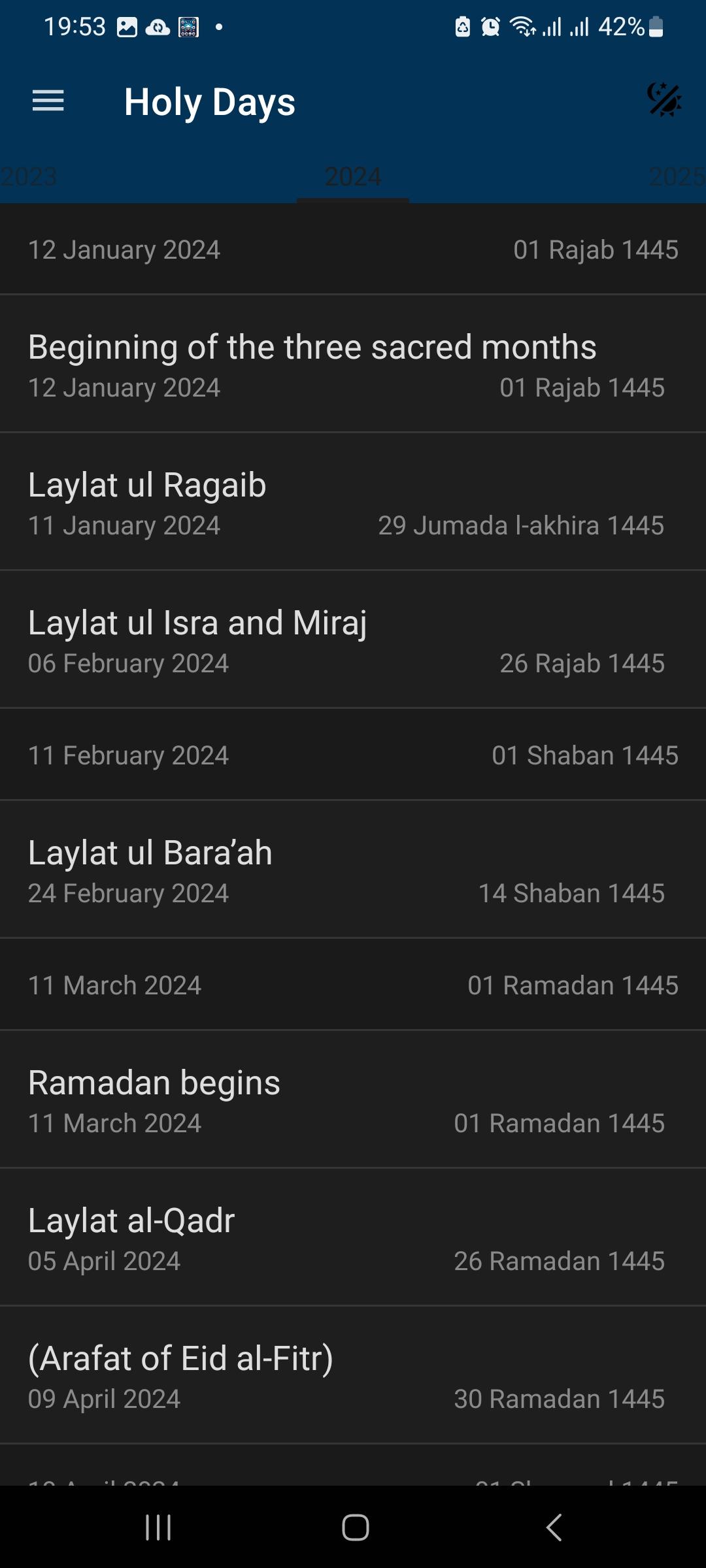Image resolution: width=706 pixels, height=1568 pixels.
Task: View the Laylat al-Qadr entry
Action: point(353,1237)
